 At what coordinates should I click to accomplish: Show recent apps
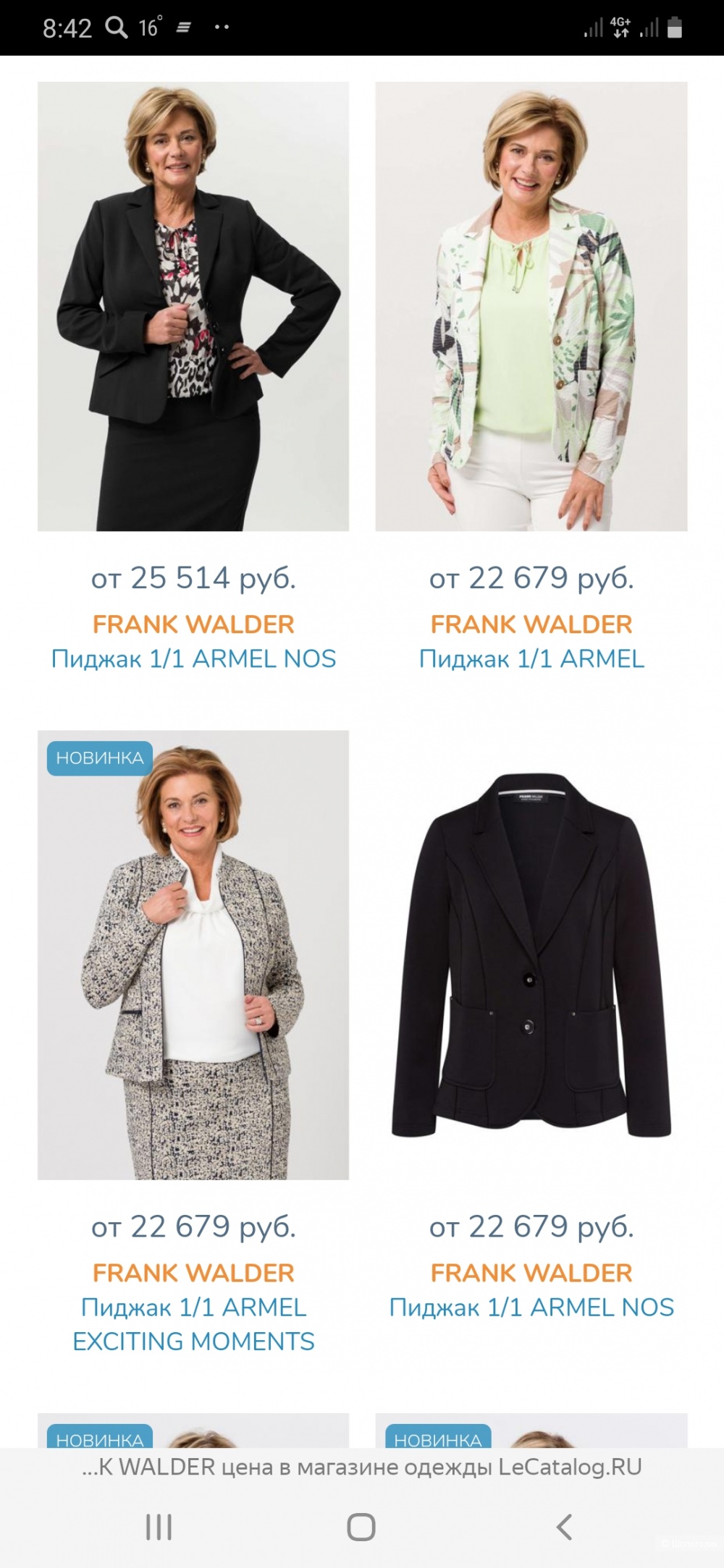[x=159, y=1527]
